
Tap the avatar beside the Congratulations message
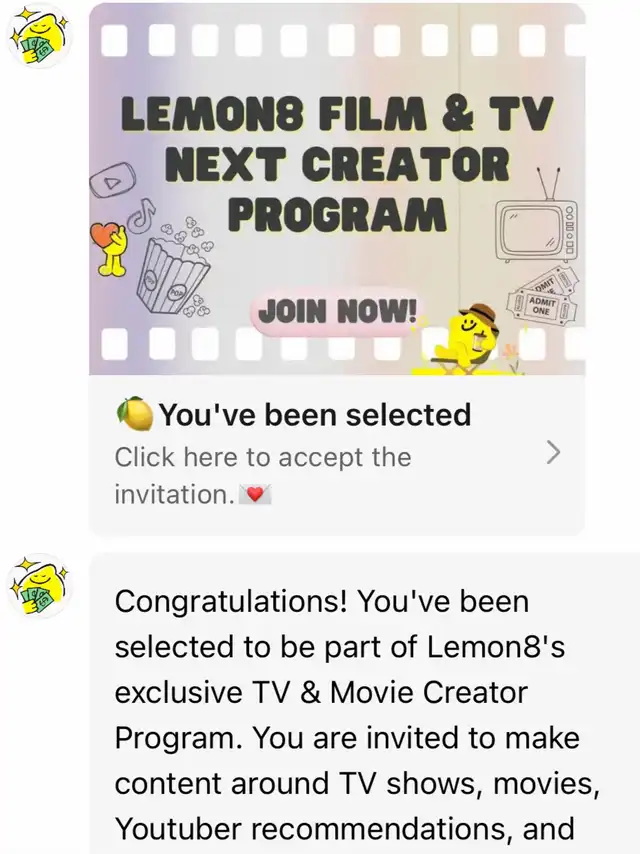pos(39,587)
